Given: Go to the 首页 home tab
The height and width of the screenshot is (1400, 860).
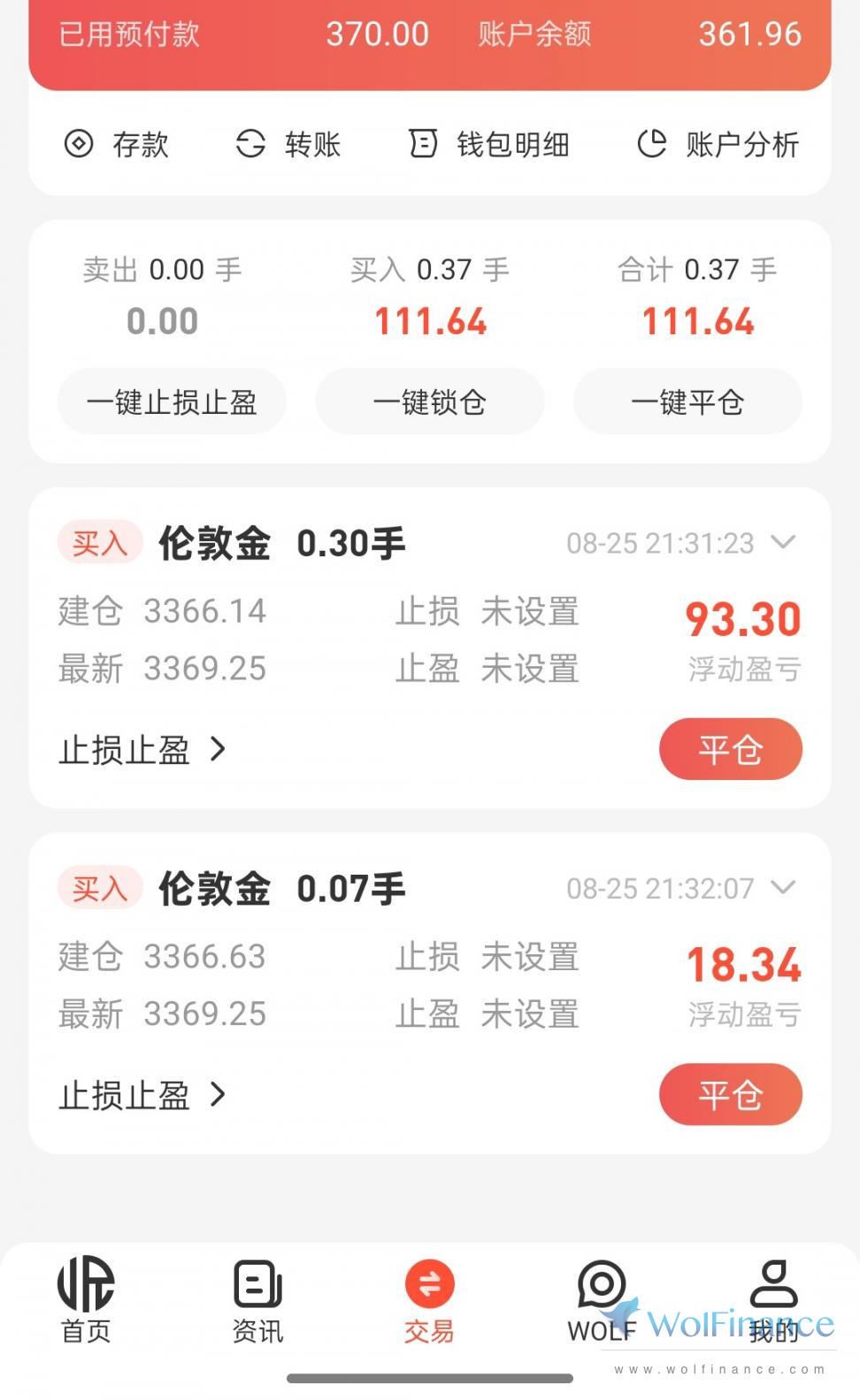Looking at the screenshot, I should pyautogui.click(x=86, y=1300).
